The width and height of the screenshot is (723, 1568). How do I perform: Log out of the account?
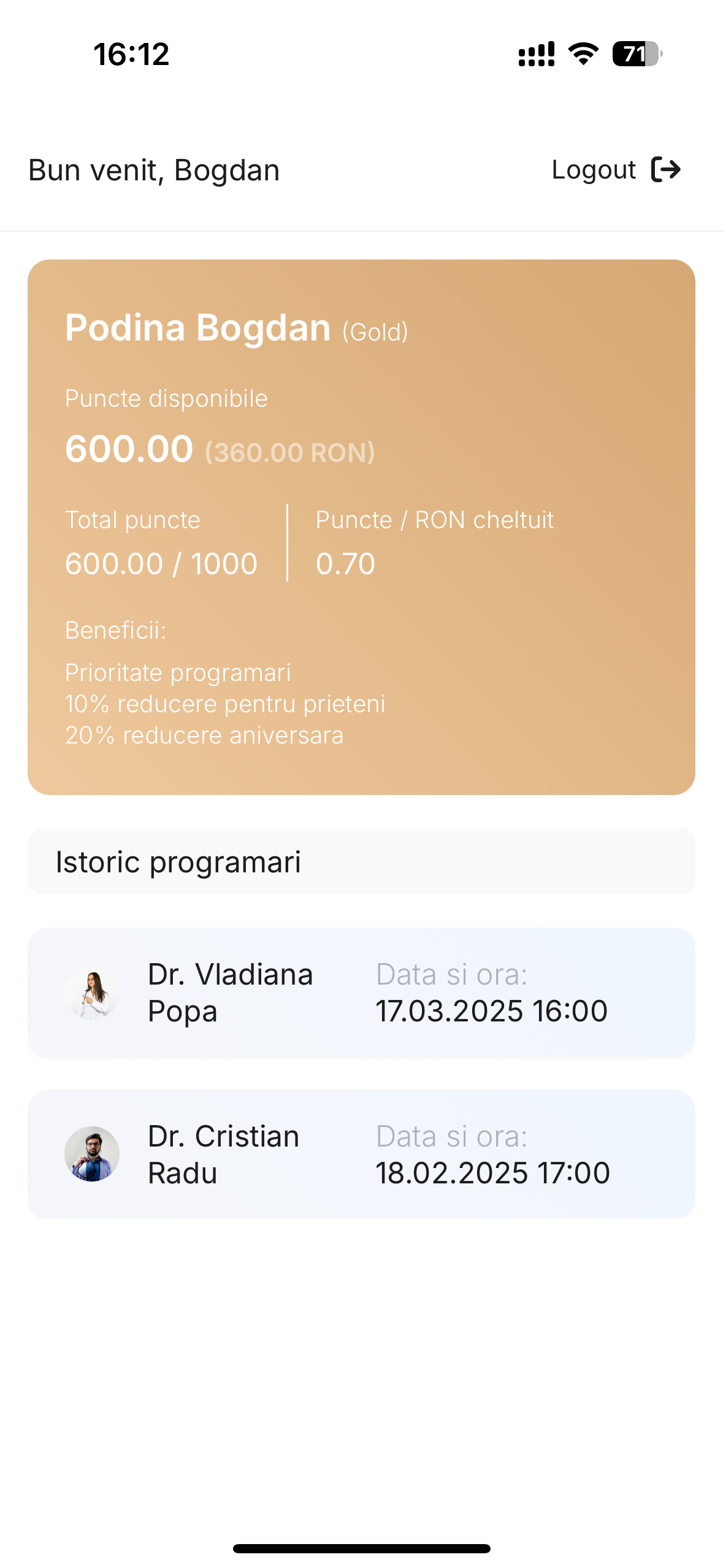click(x=616, y=170)
